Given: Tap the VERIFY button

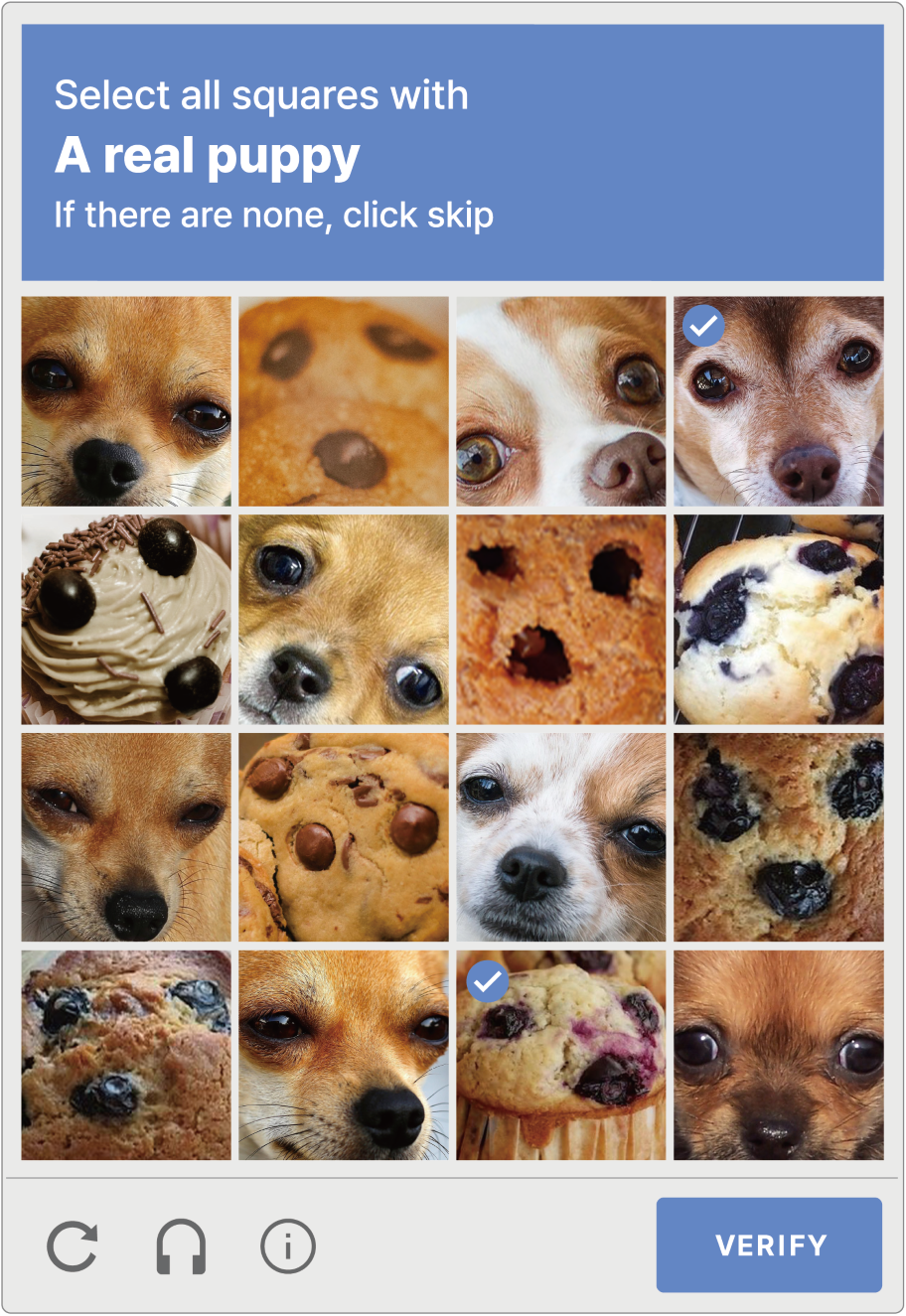Looking at the screenshot, I should coord(769,1244).
